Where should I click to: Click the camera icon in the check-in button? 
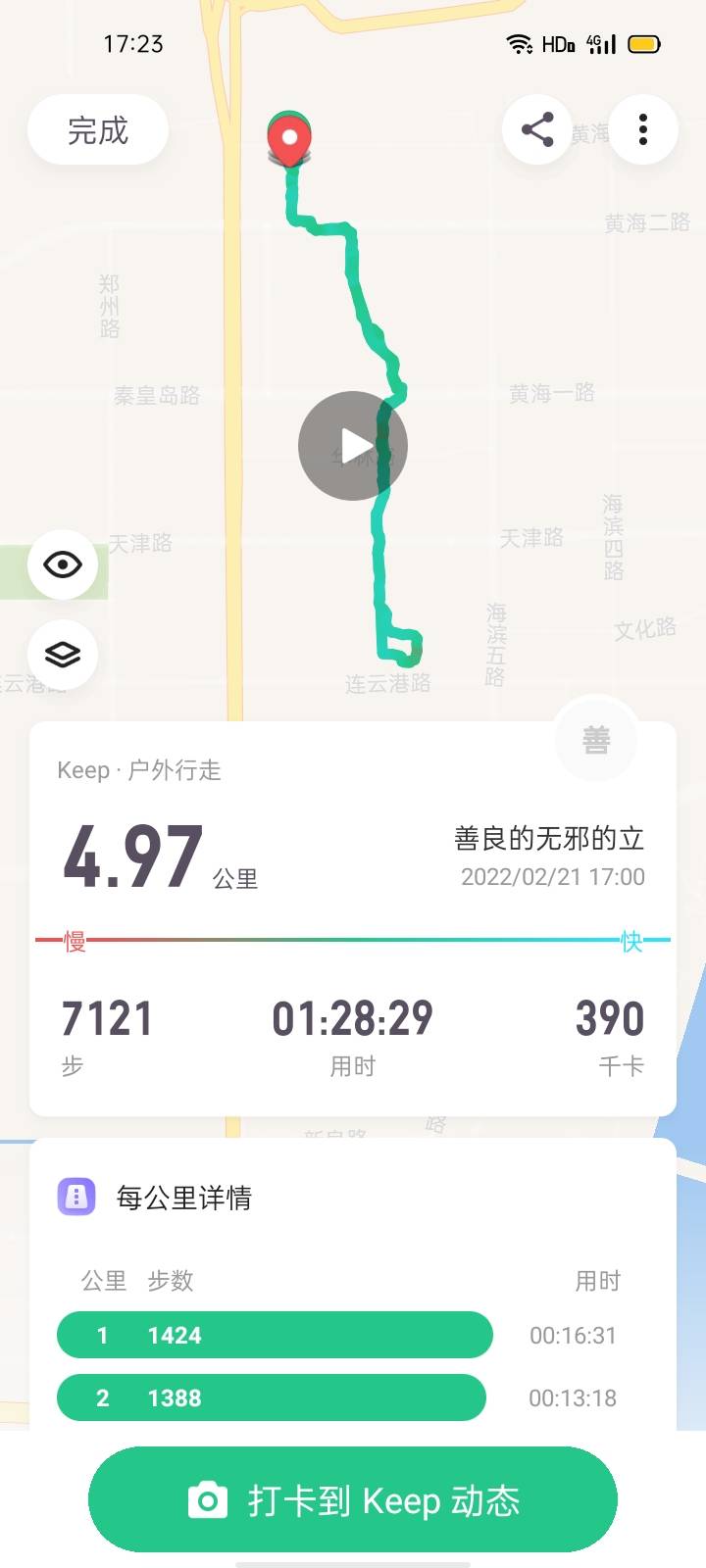tap(203, 1499)
